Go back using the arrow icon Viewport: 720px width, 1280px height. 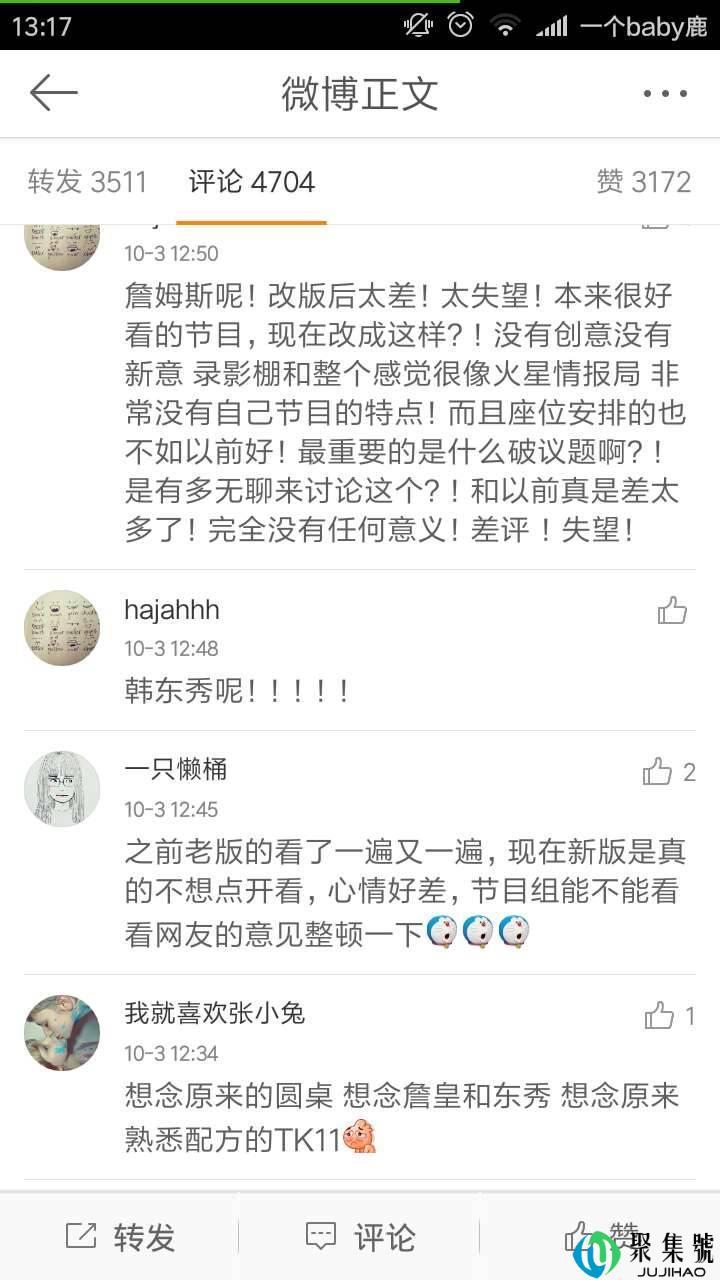tap(54, 94)
